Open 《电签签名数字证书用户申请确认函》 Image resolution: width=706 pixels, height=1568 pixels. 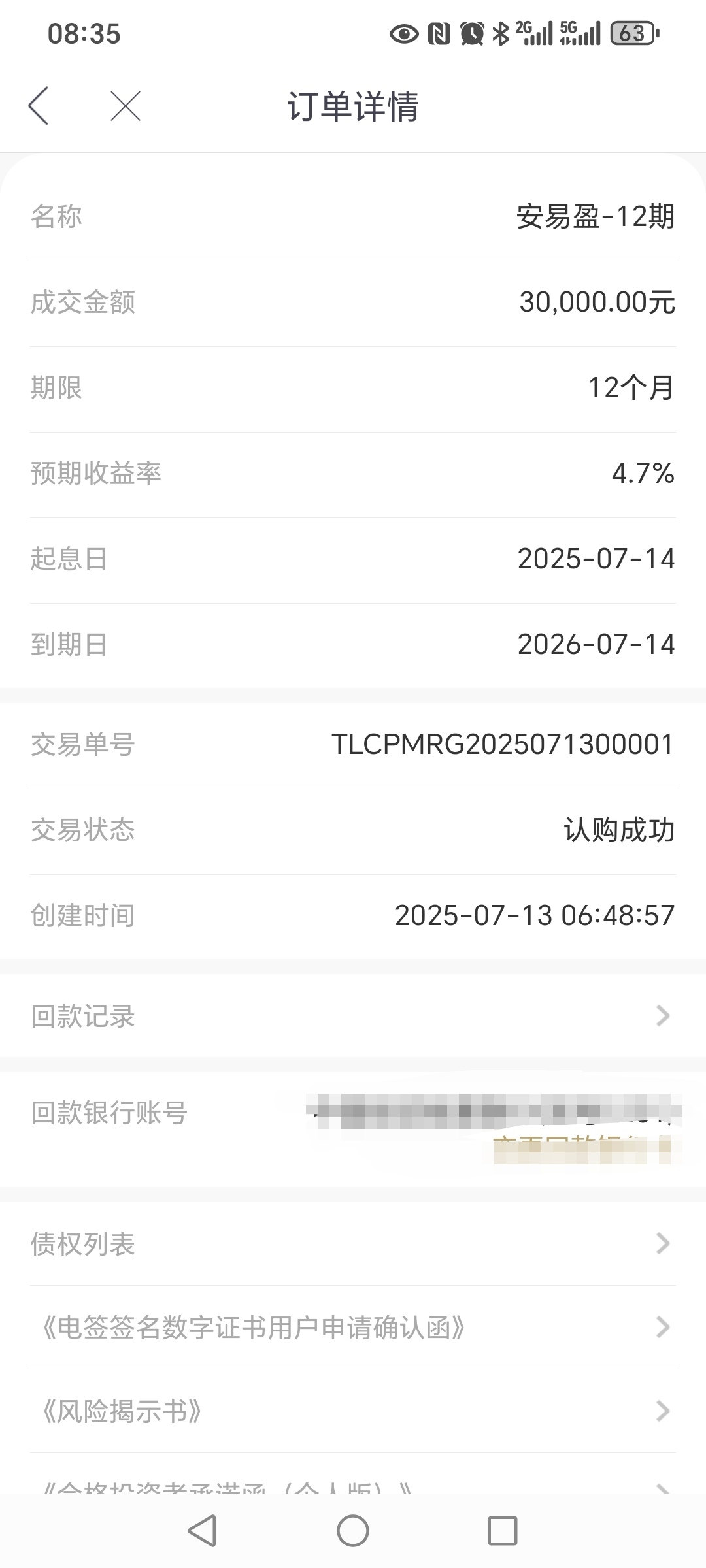pyautogui.click(x=353, y=1328)
